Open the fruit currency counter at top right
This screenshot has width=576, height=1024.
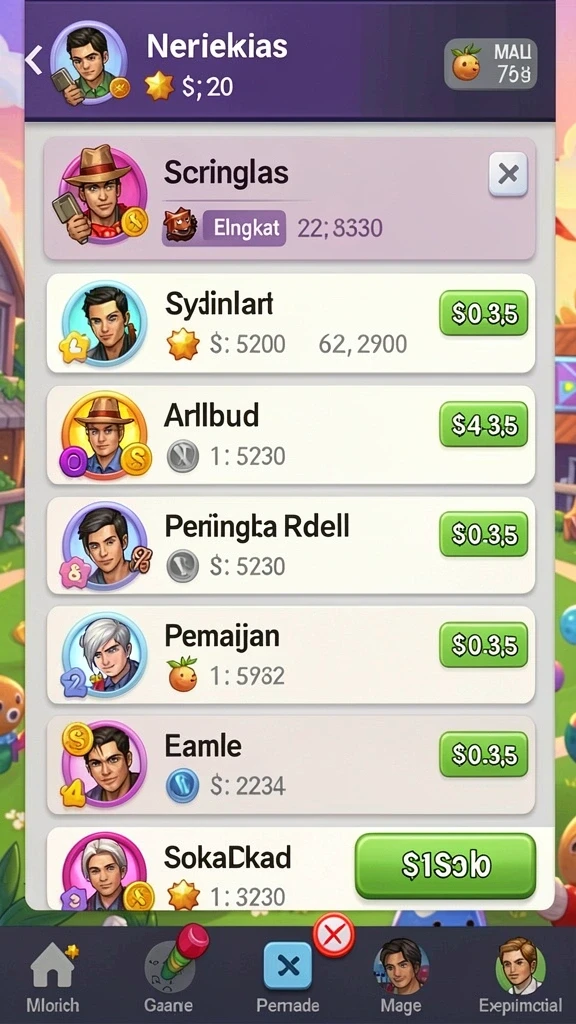[490, 63]
